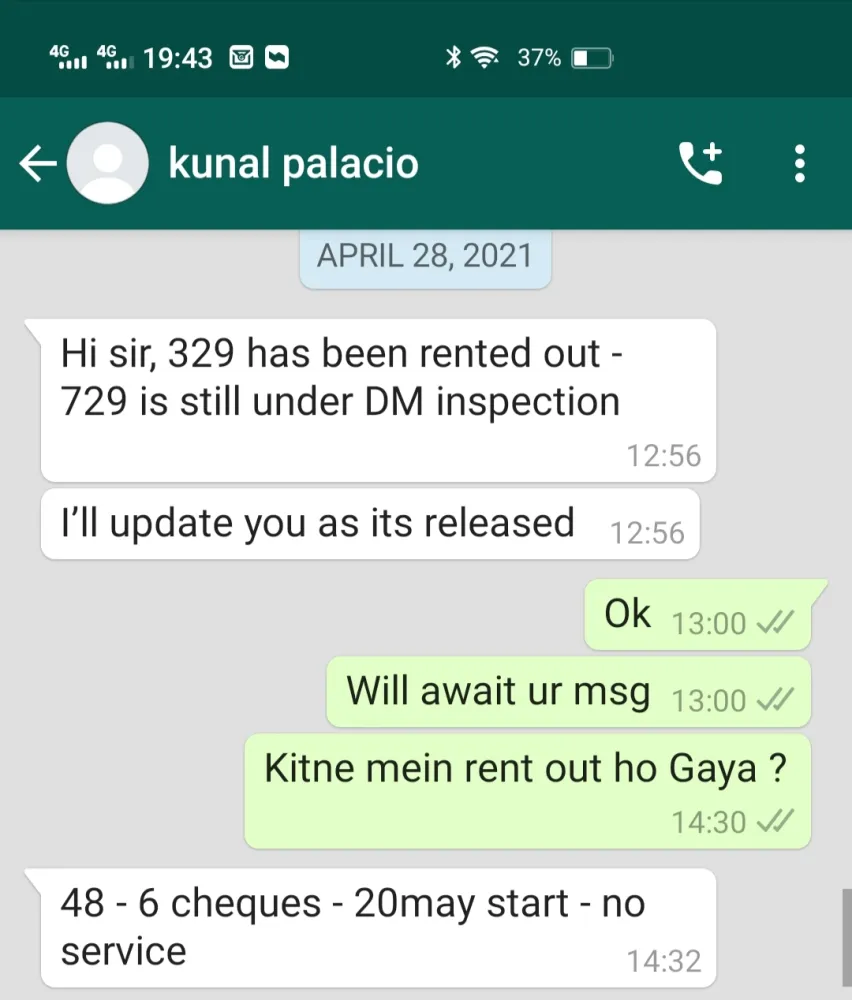The width and height of the screenshot is (852, 1000).
Task: Open the three-dot overflow menu
Action: click(x=799, y=163)
